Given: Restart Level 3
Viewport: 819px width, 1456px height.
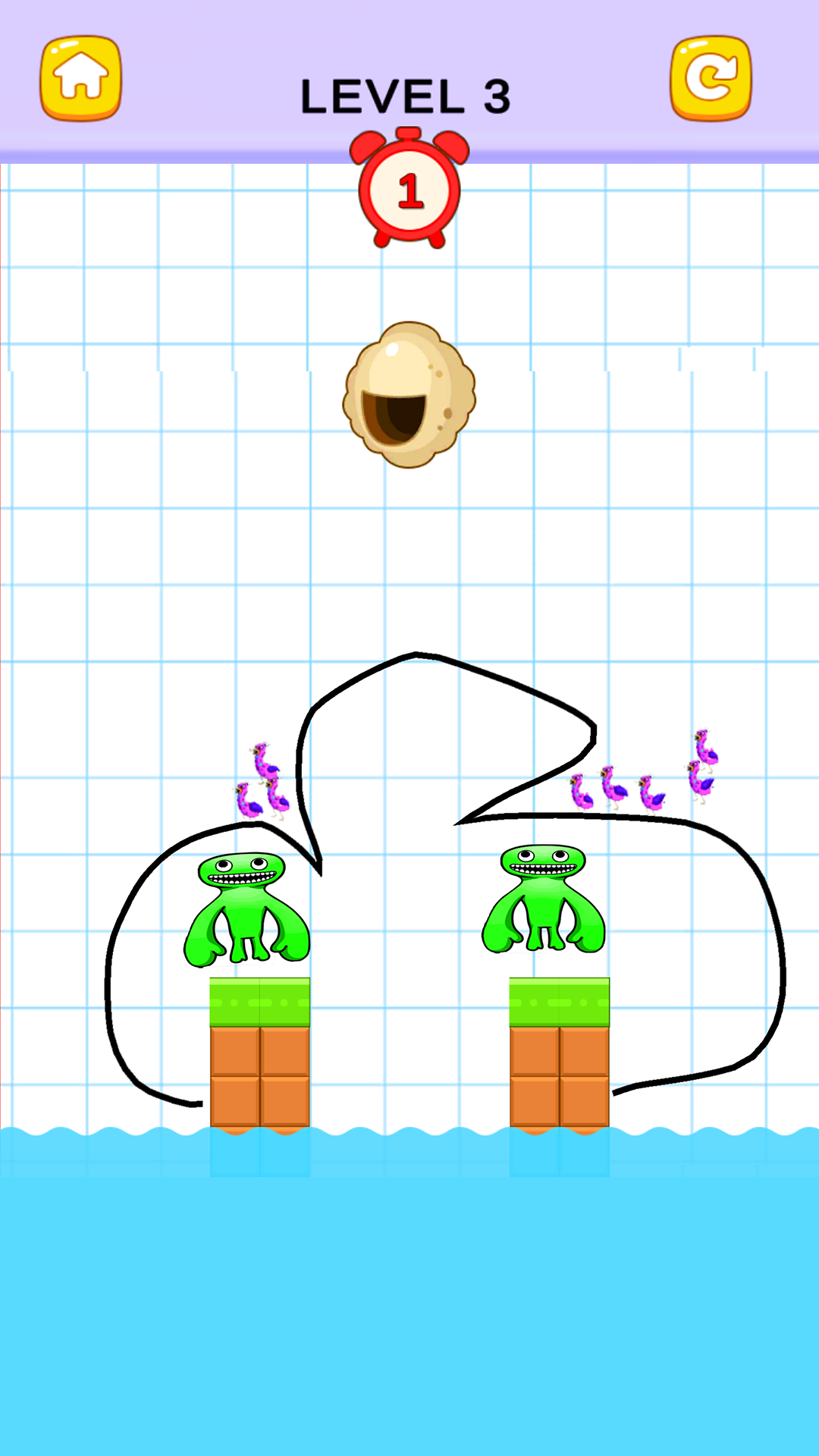Looking at the screenshot, I should 711,78.
